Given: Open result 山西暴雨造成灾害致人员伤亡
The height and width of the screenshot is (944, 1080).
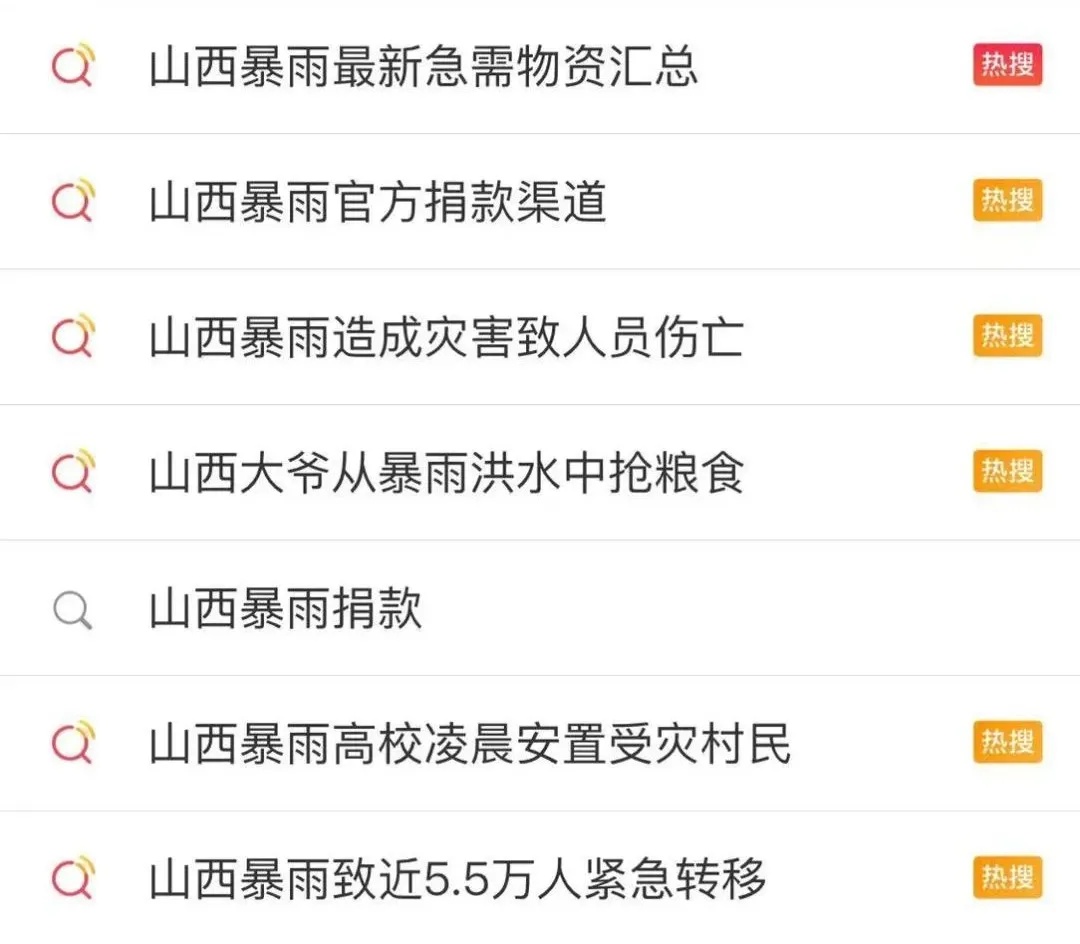Looking at the screenshot, I should tap(446, 338).
